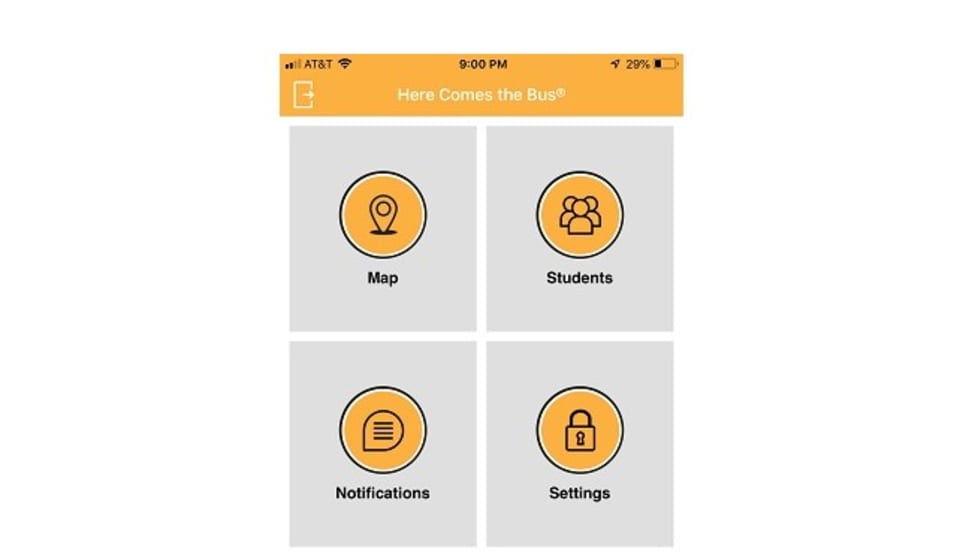
Task: Open the Map tile
Action: click(383, 228)
